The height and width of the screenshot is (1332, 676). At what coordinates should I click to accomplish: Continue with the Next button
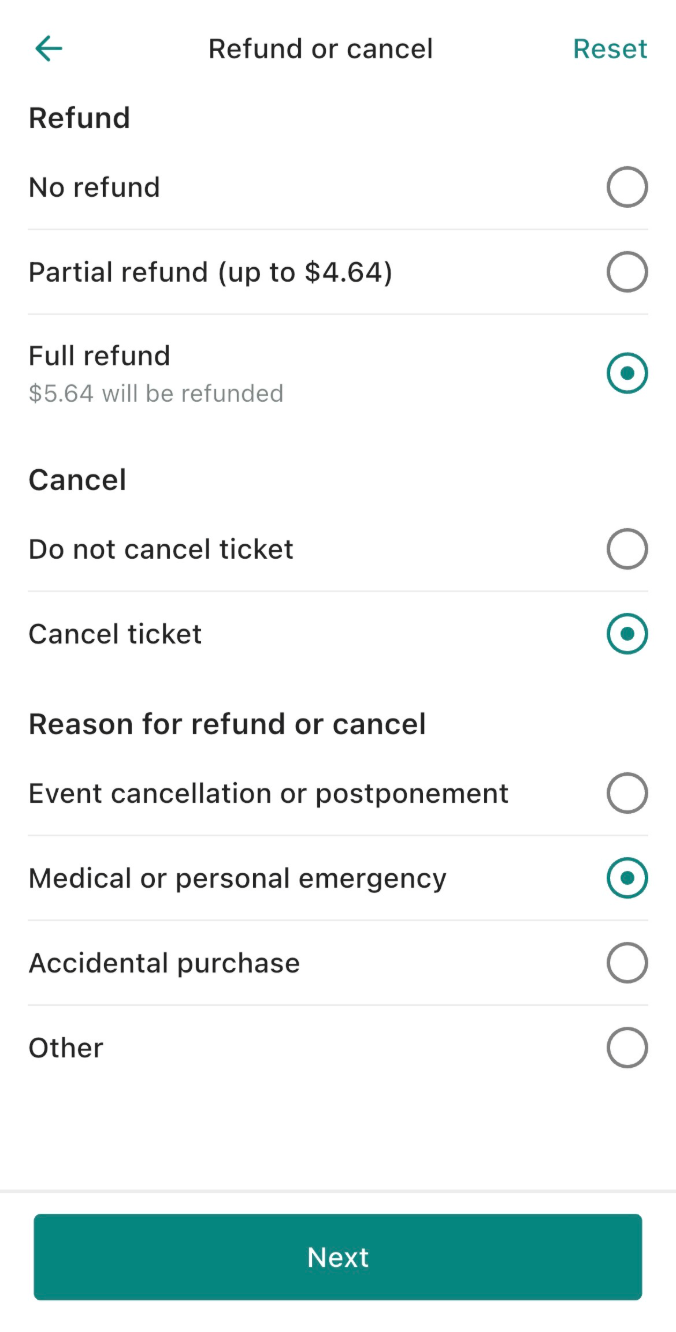click(338, 1257)
